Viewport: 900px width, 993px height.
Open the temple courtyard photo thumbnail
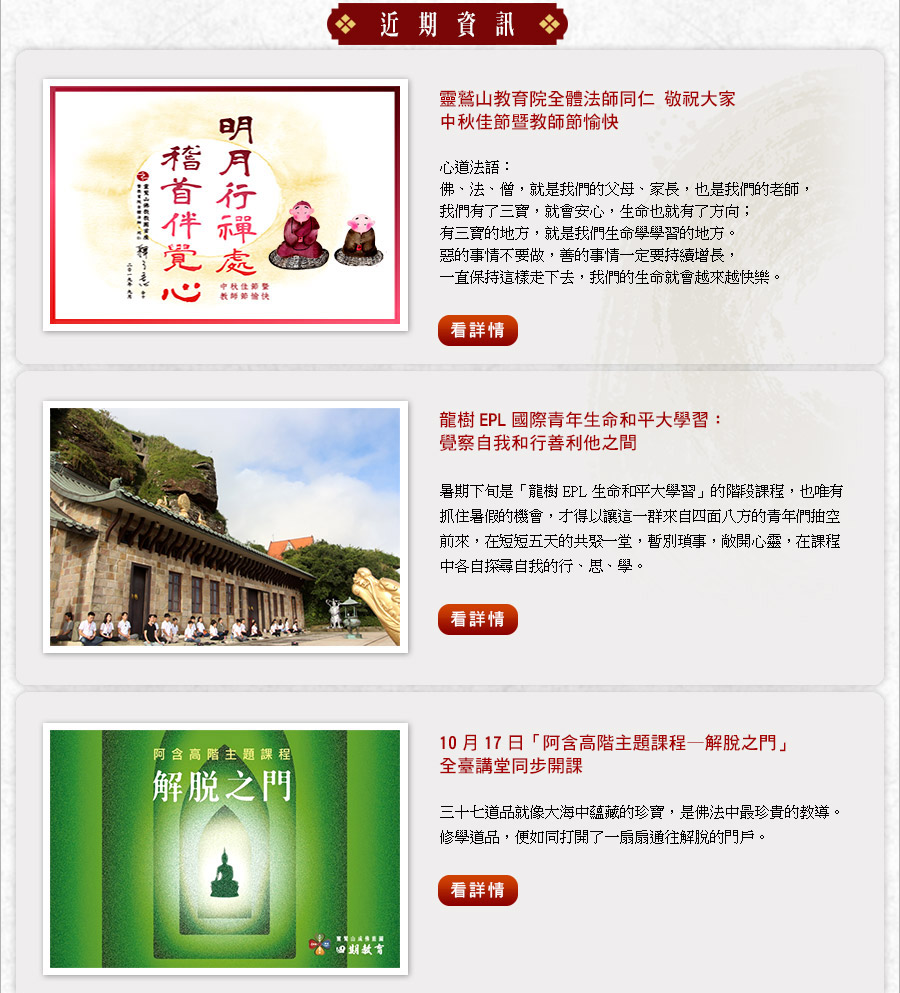[225, 527]
